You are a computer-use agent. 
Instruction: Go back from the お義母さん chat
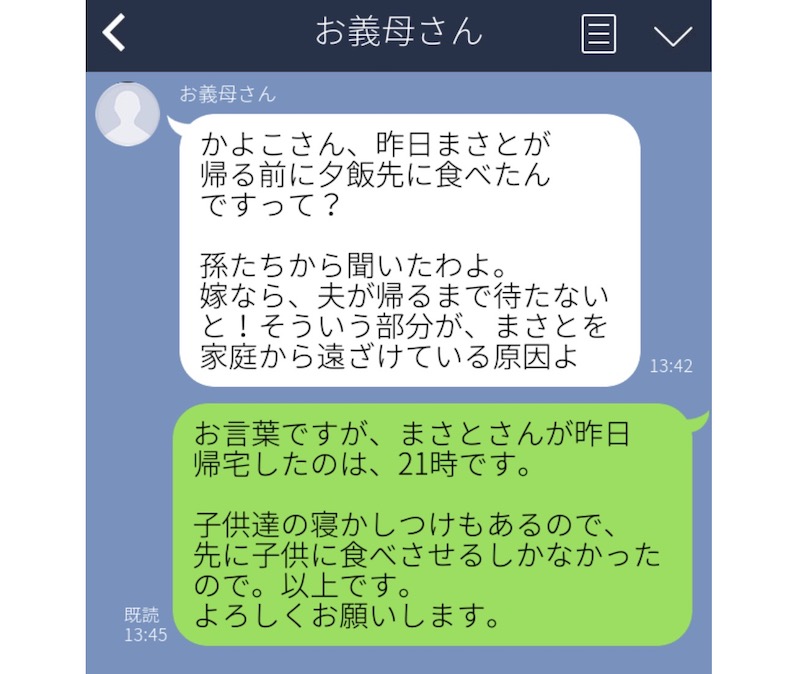click(x=115, y=34)
